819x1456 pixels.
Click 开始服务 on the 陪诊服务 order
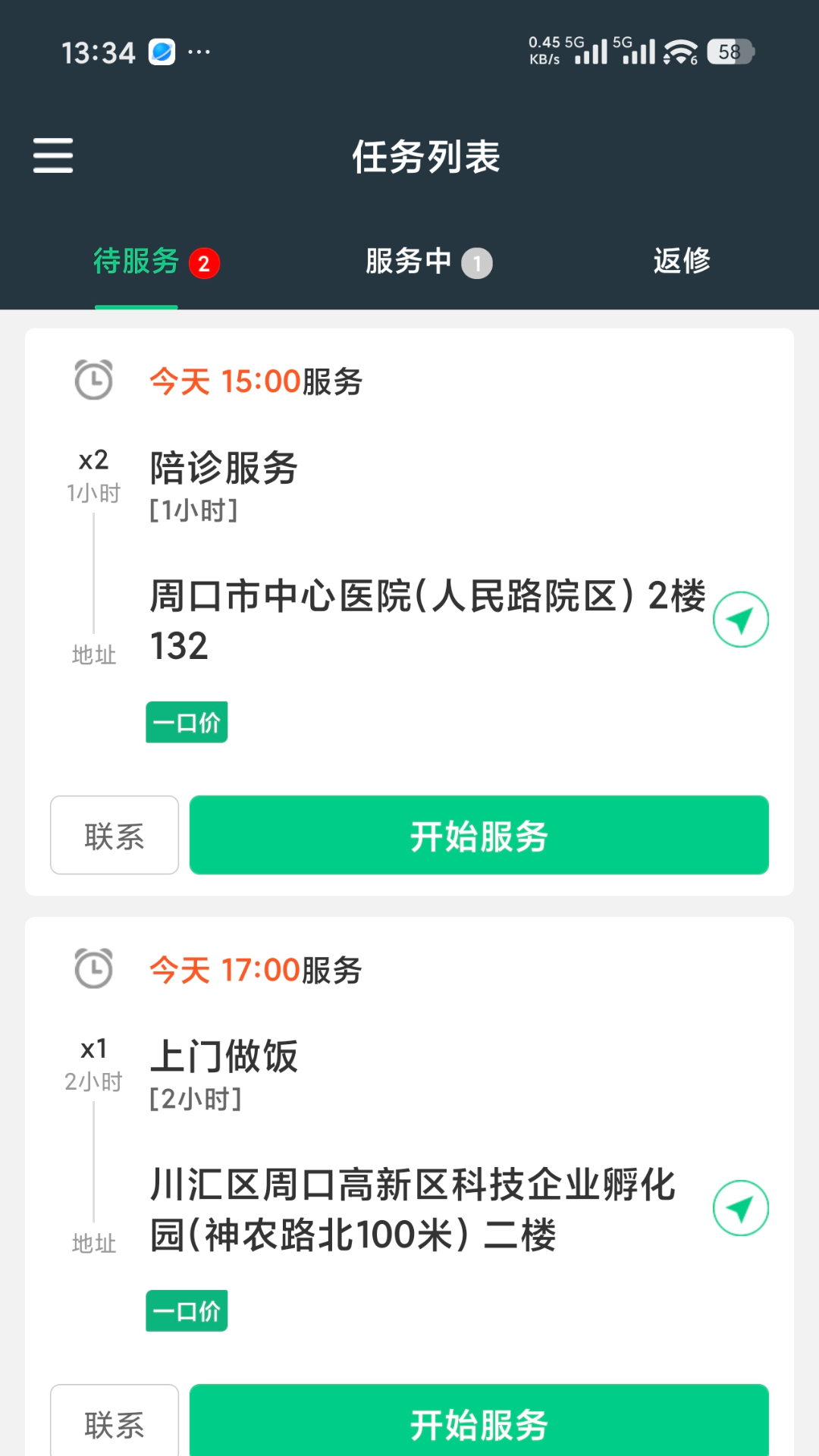click(479, 836)
